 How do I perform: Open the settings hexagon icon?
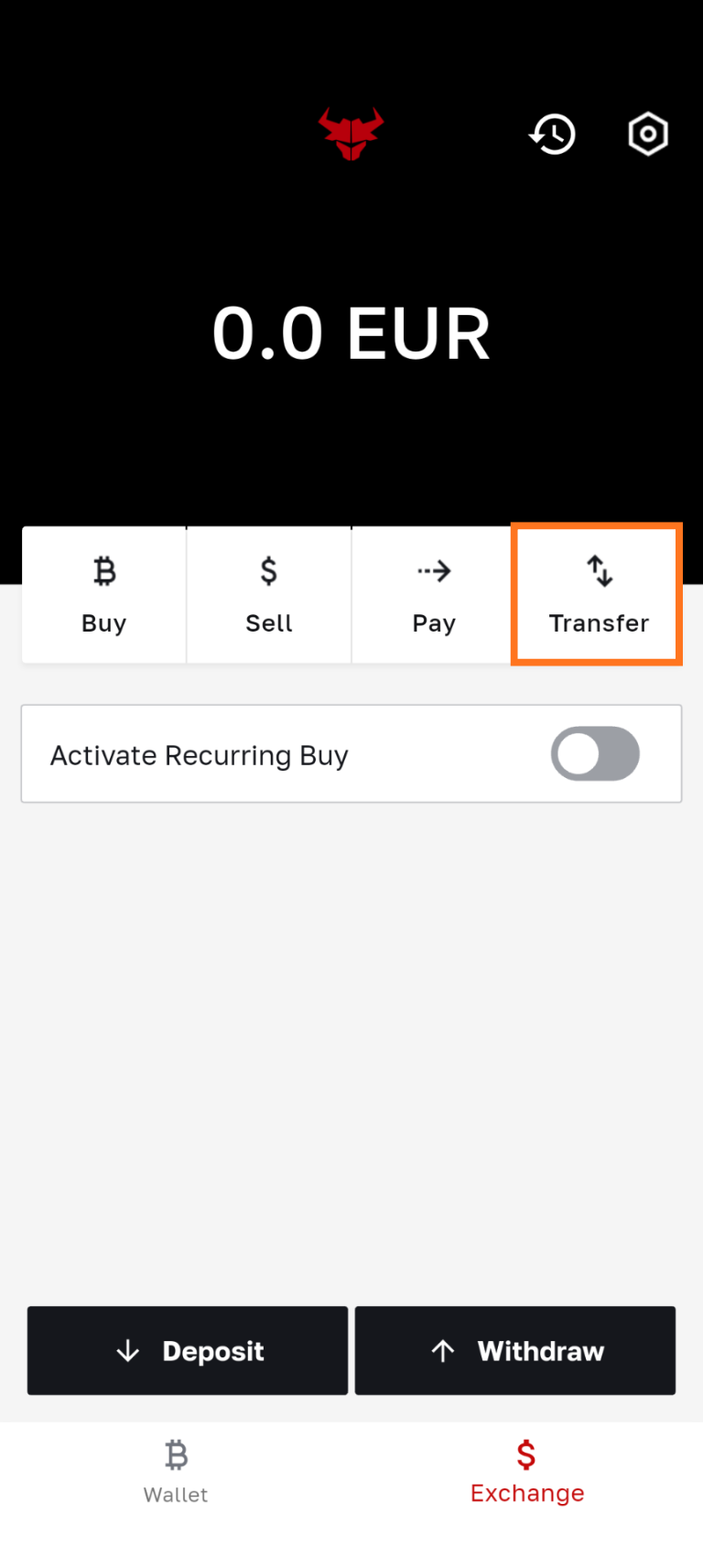648,135
